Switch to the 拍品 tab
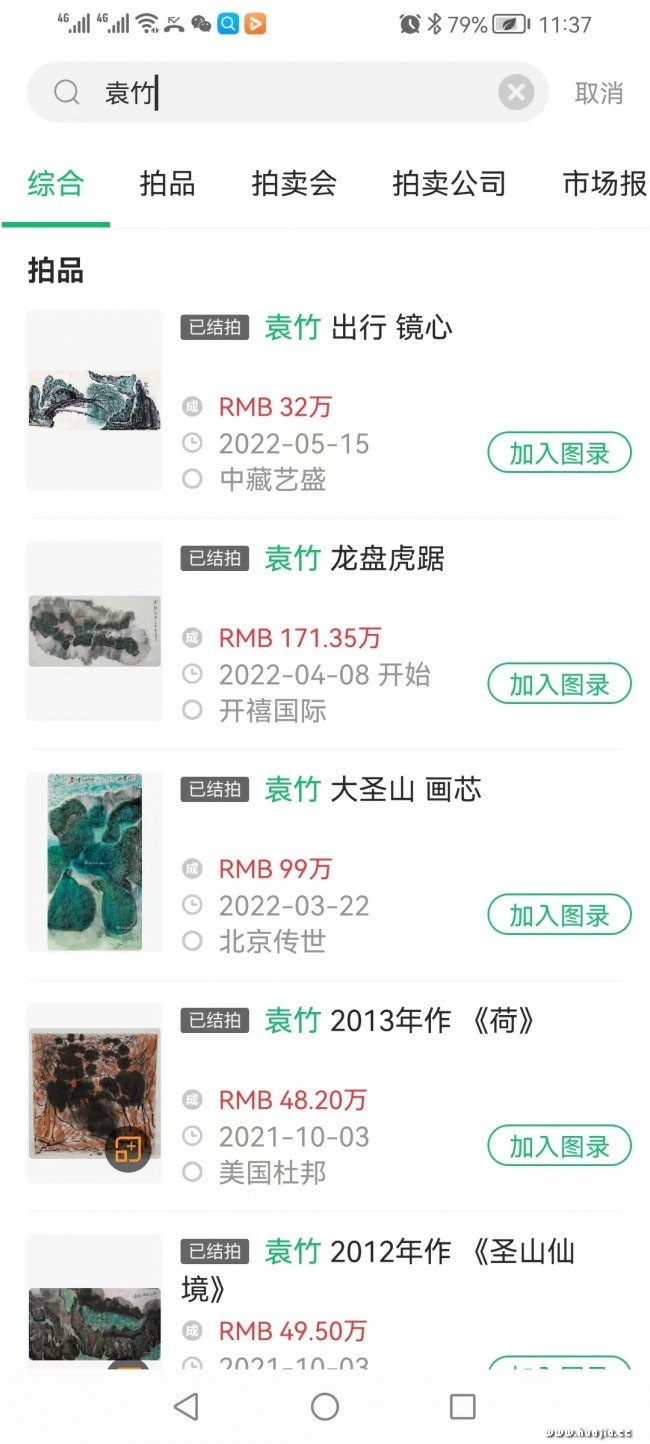Screen dimensions: 650x1444 tap(167, 184)
